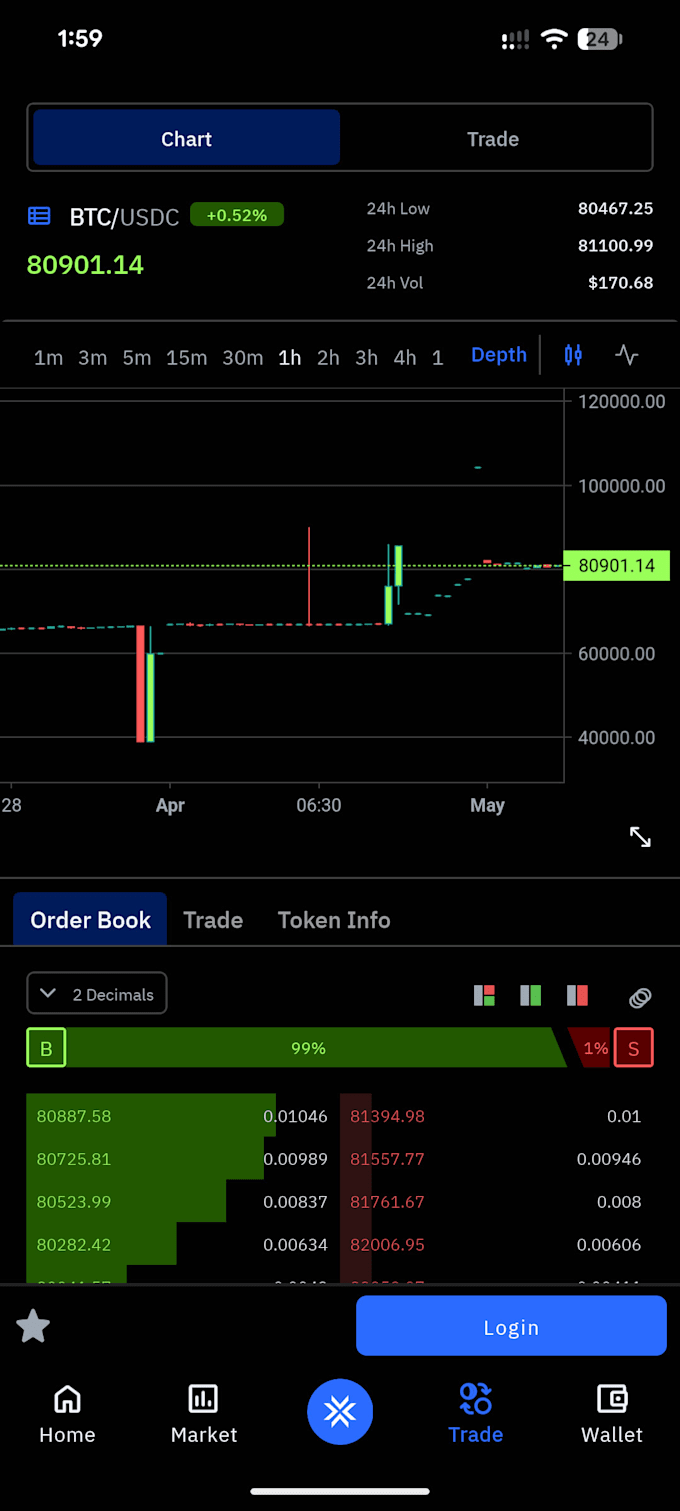Open the 2 Decimals dropdown

(97, 994)
